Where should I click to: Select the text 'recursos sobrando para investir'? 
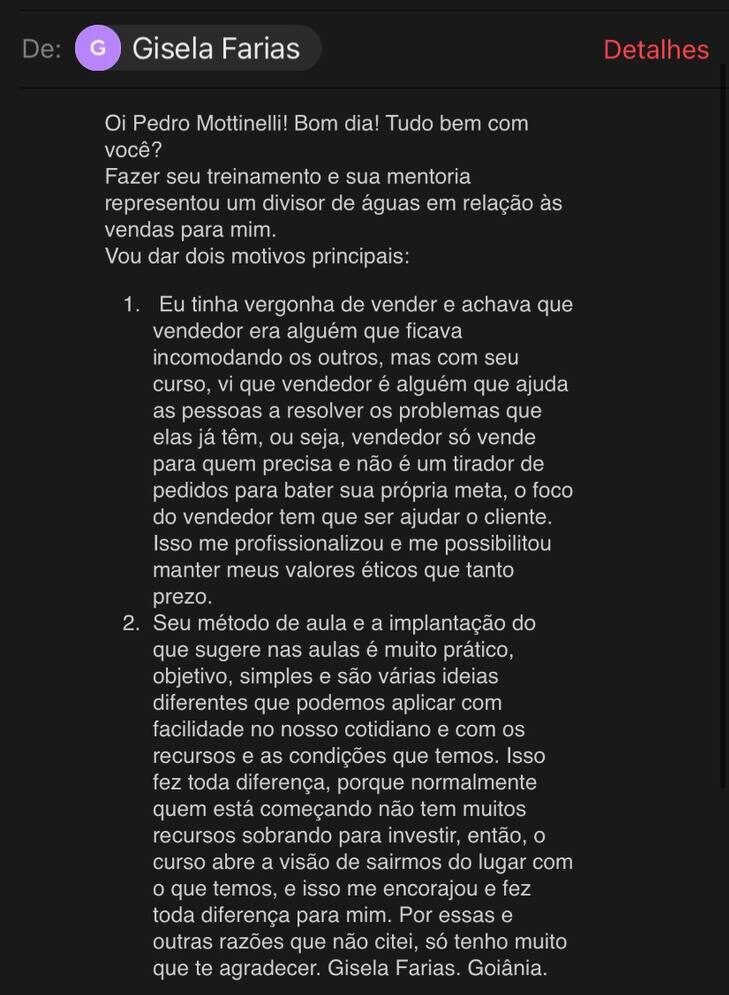click(300, 835)
